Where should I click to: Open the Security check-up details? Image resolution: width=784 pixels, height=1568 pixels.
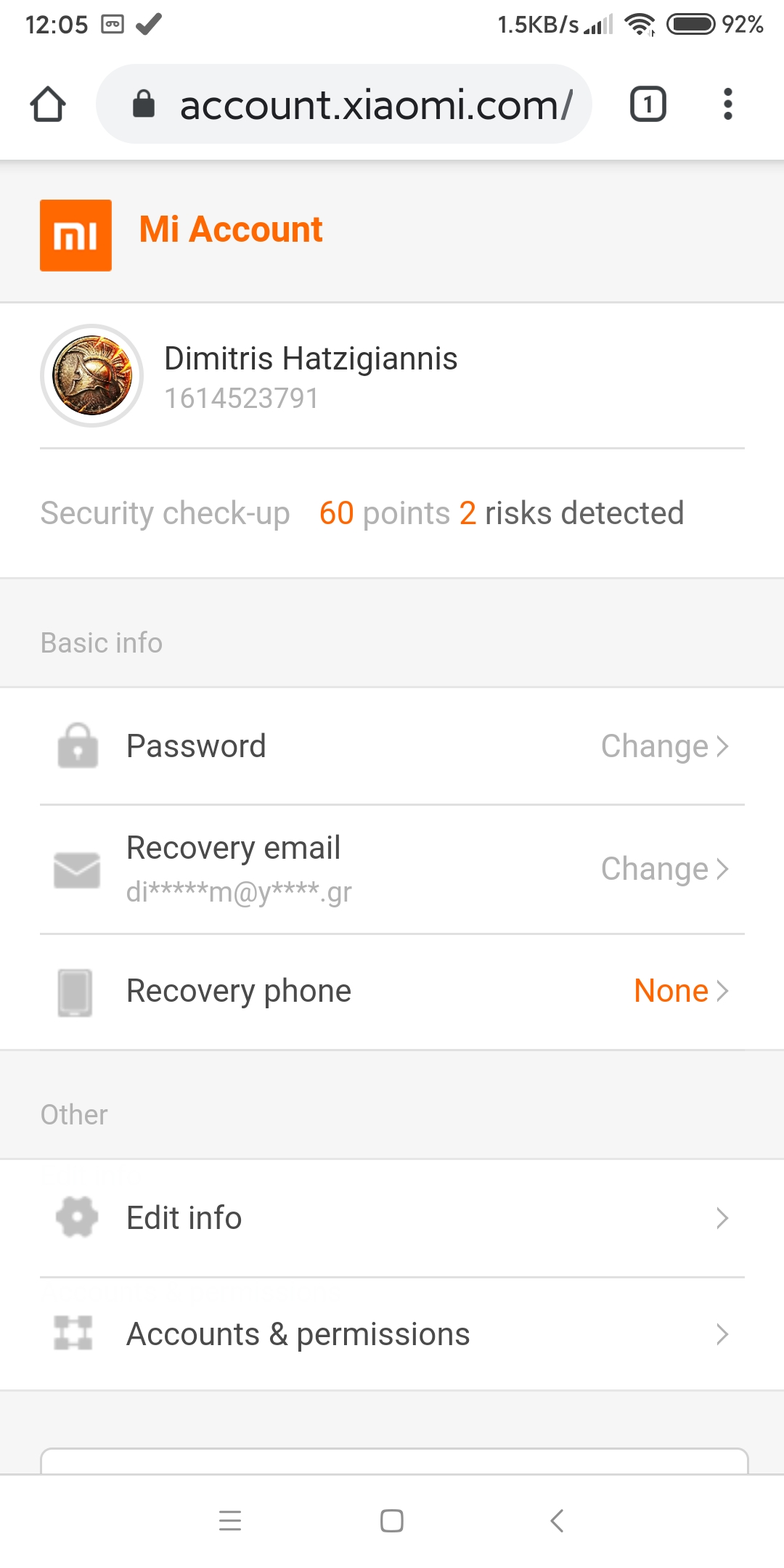tap(392, 513)
